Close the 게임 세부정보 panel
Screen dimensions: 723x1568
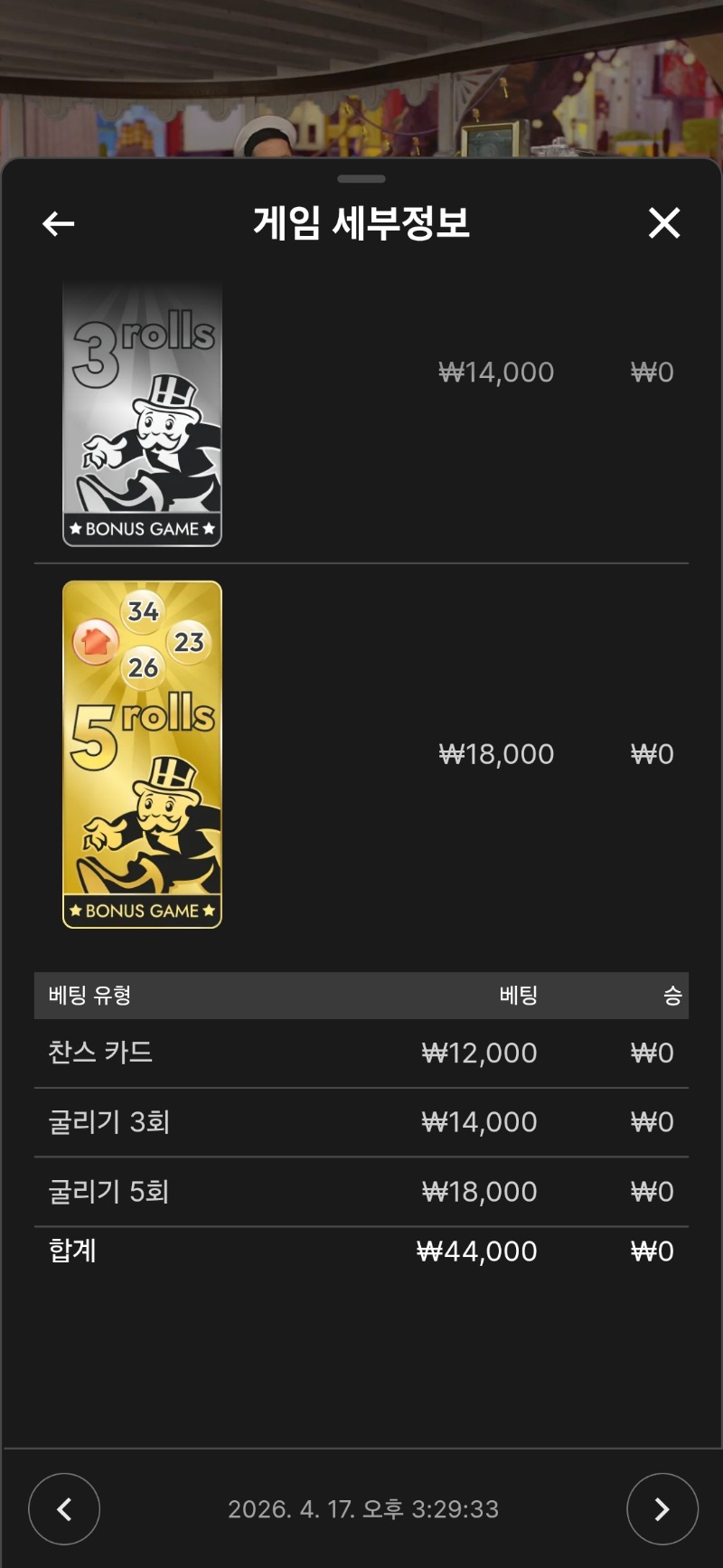click(664, 222)
